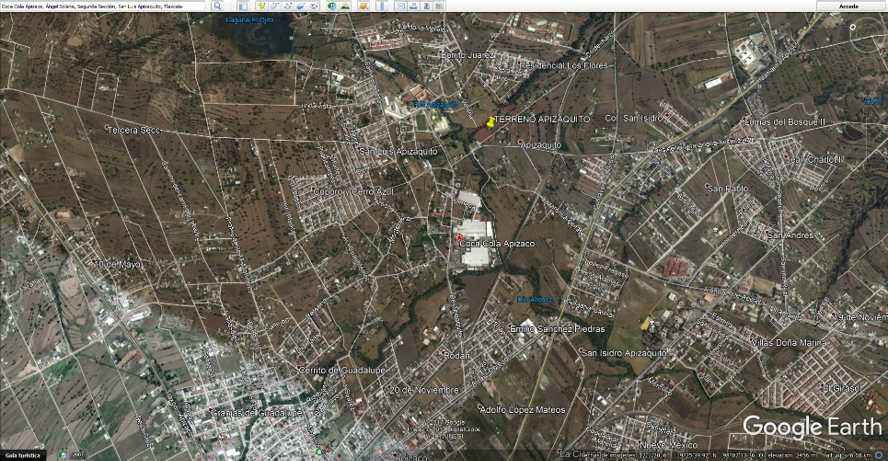Toggle sunlight across the landscape
888x461 pixels.
click(x=345, y=6)
